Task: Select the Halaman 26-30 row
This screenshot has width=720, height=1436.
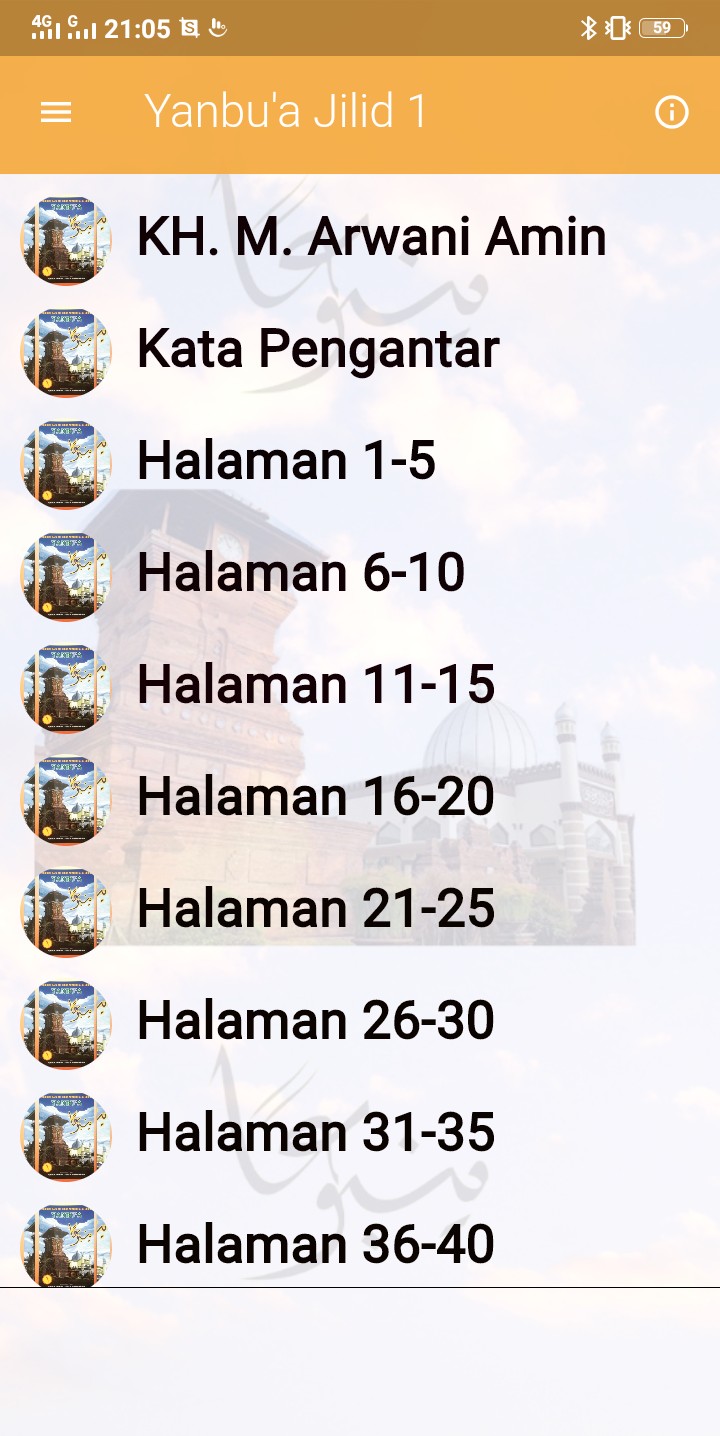Action: (x=316, y=1022)
